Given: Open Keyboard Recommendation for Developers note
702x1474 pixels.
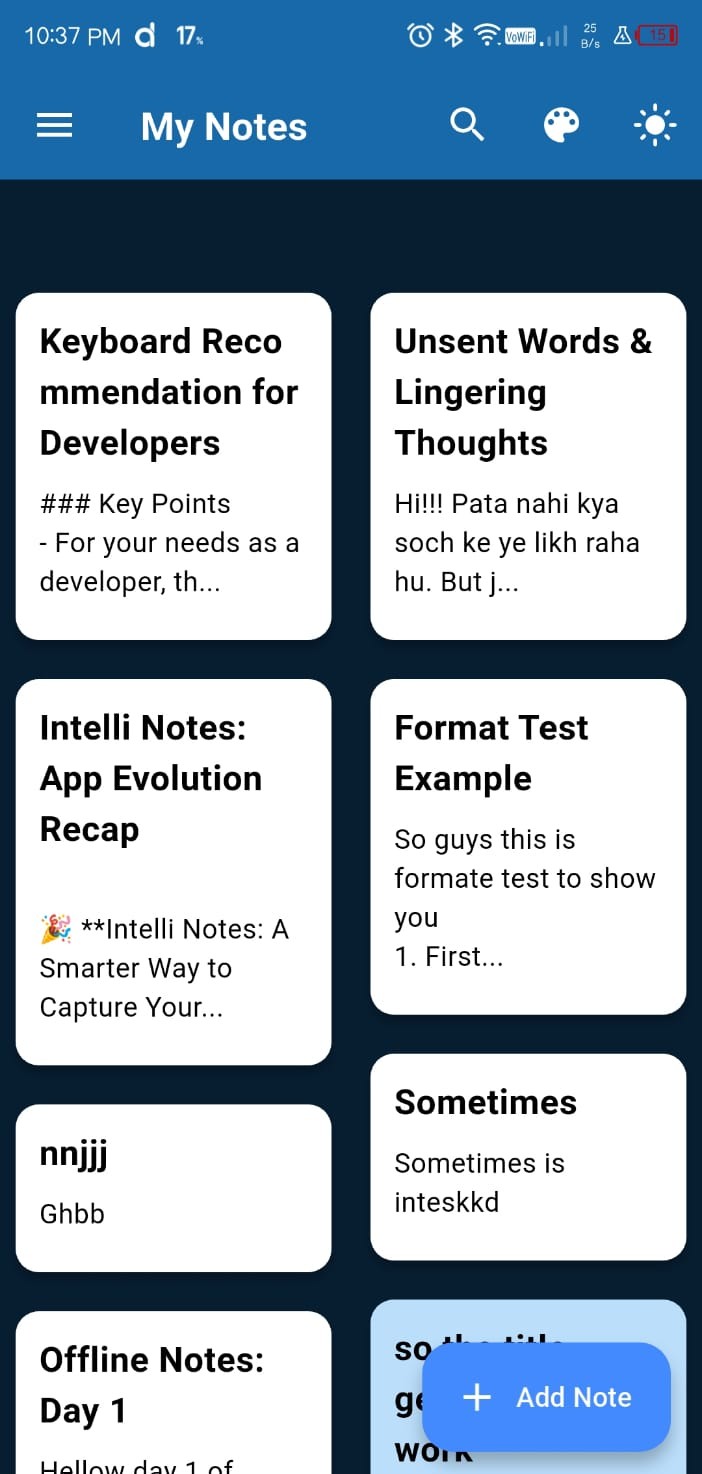Looking at the screenshot, I should click(x=173, y=466).
